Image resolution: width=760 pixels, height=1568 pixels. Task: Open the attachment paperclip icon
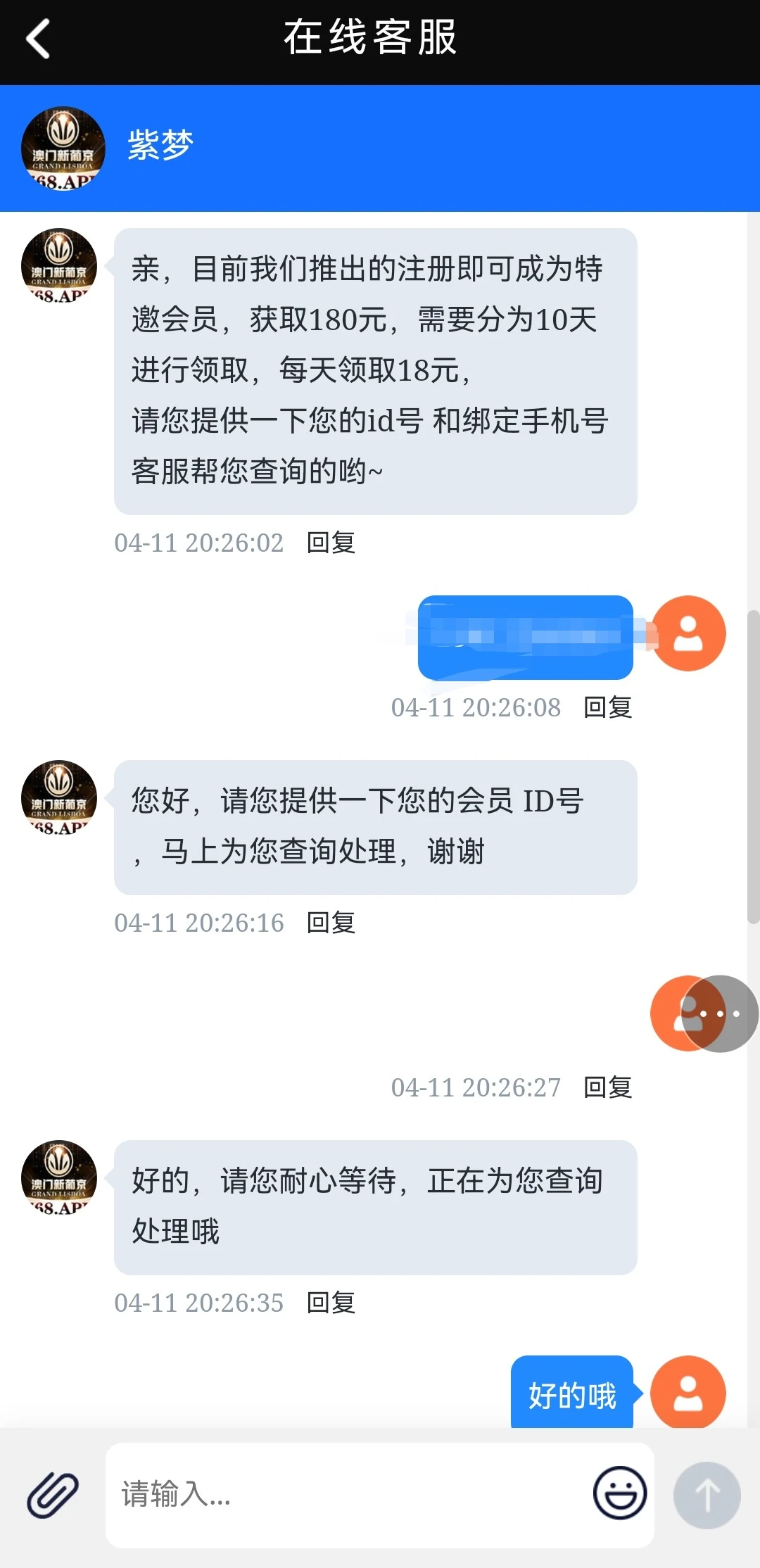click(53, 1494)
